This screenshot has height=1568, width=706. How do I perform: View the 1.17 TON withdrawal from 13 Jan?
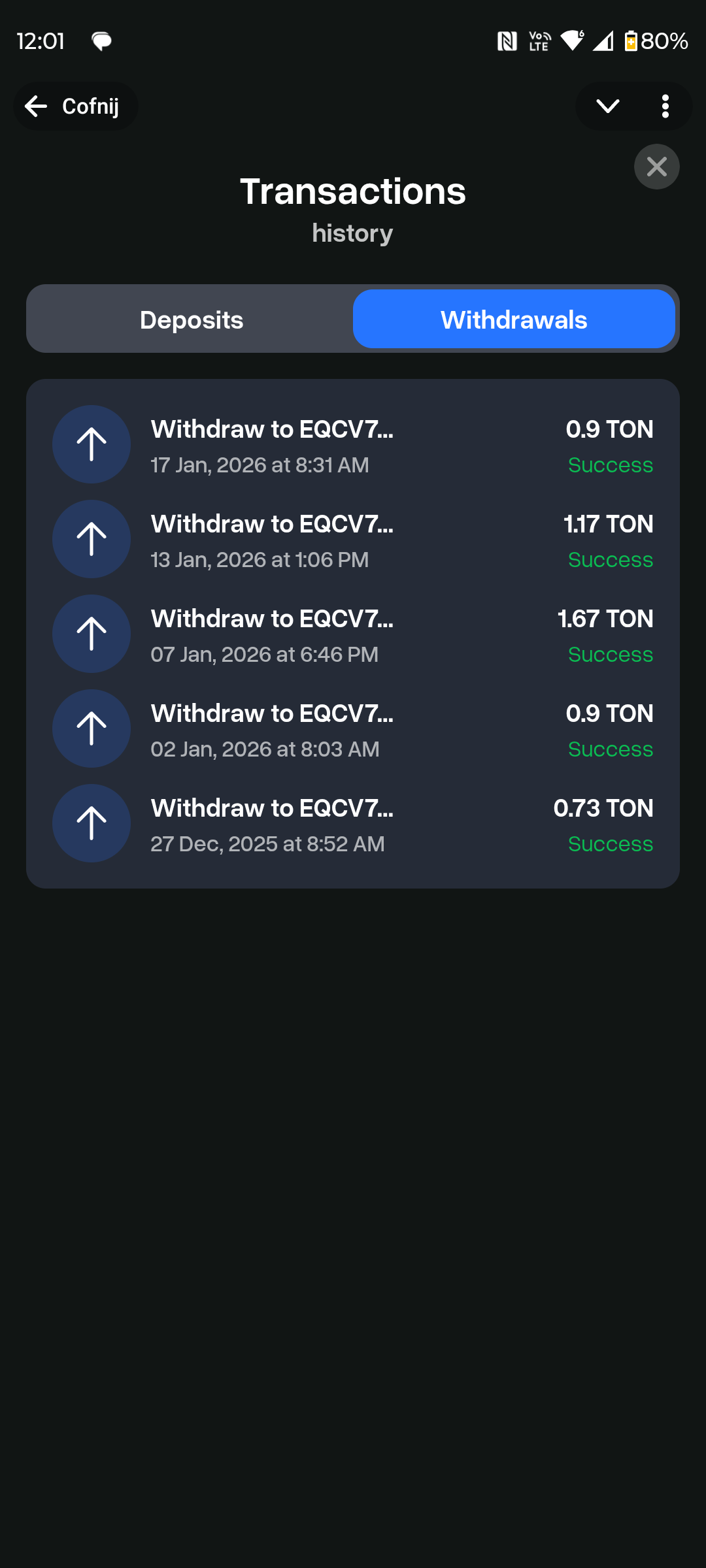(x=353, y=540)
